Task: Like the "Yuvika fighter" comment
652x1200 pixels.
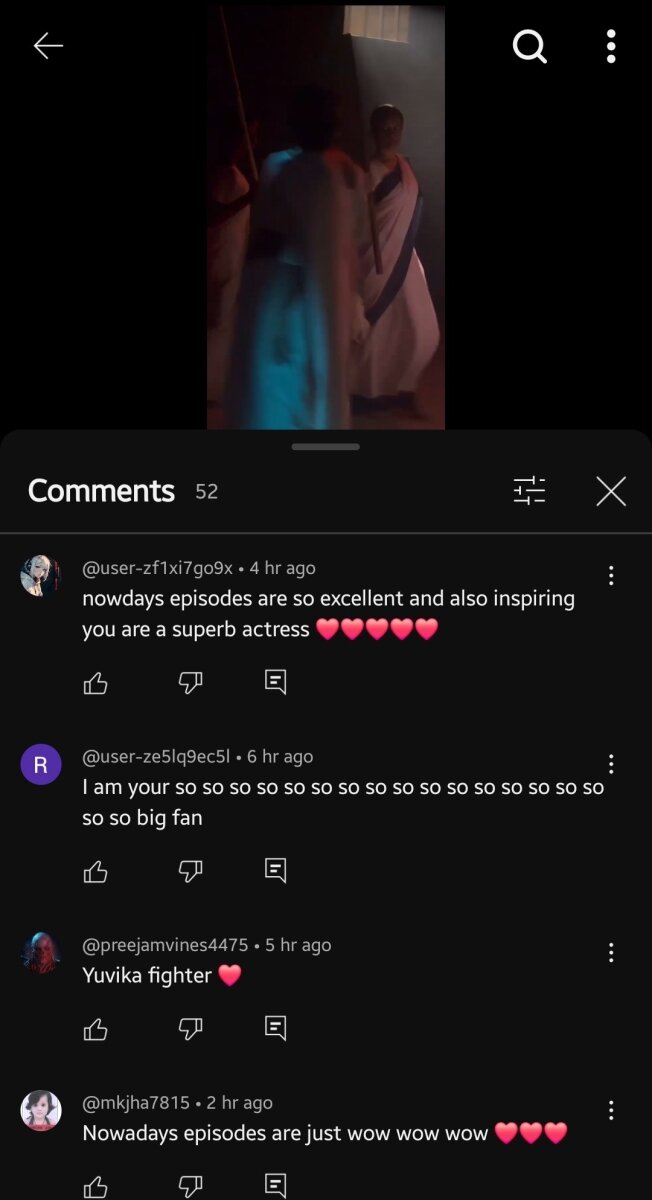Action: (95, 1029)
